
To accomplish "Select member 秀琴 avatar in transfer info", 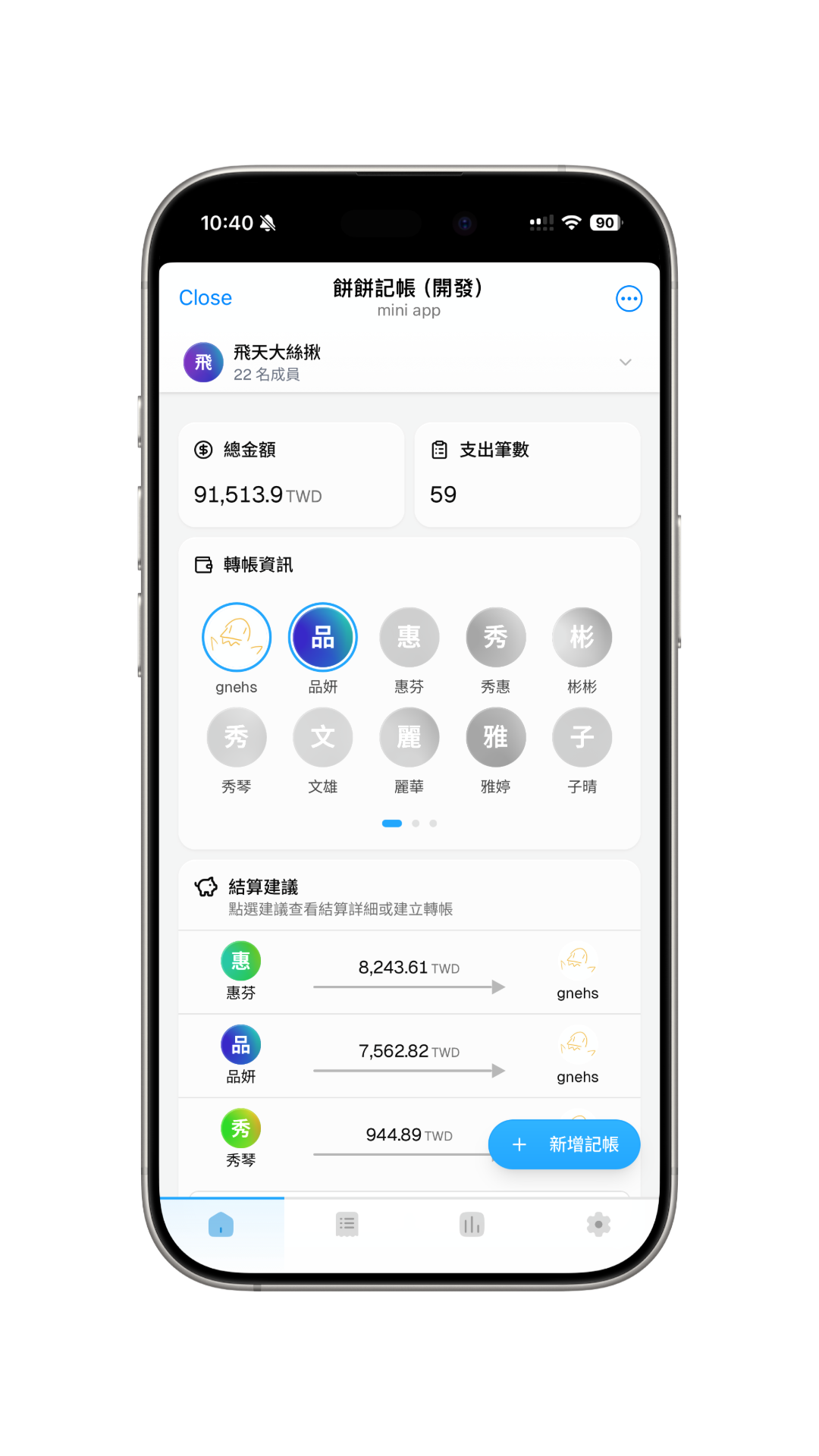I will point(237,738).
